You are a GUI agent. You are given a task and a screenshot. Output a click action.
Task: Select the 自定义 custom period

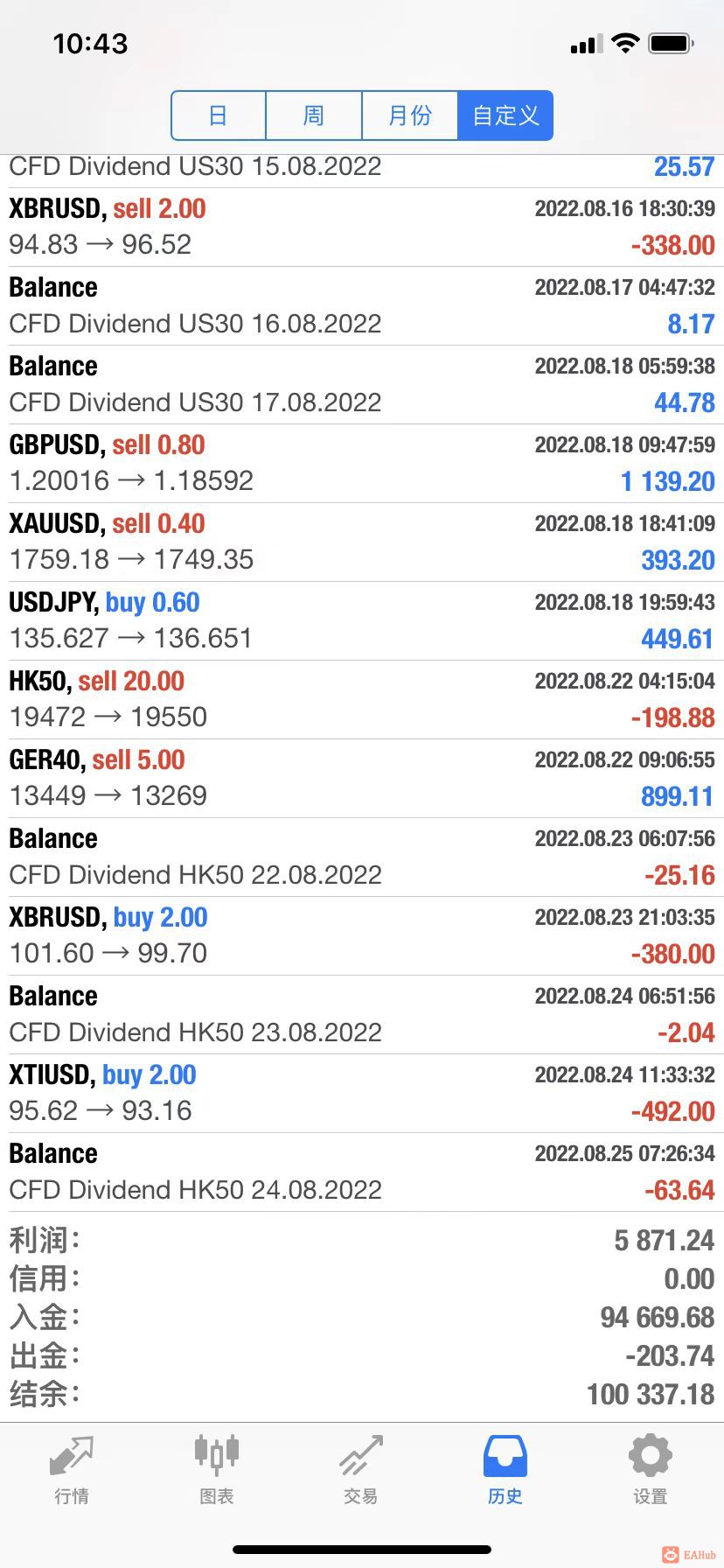(505, 115)
